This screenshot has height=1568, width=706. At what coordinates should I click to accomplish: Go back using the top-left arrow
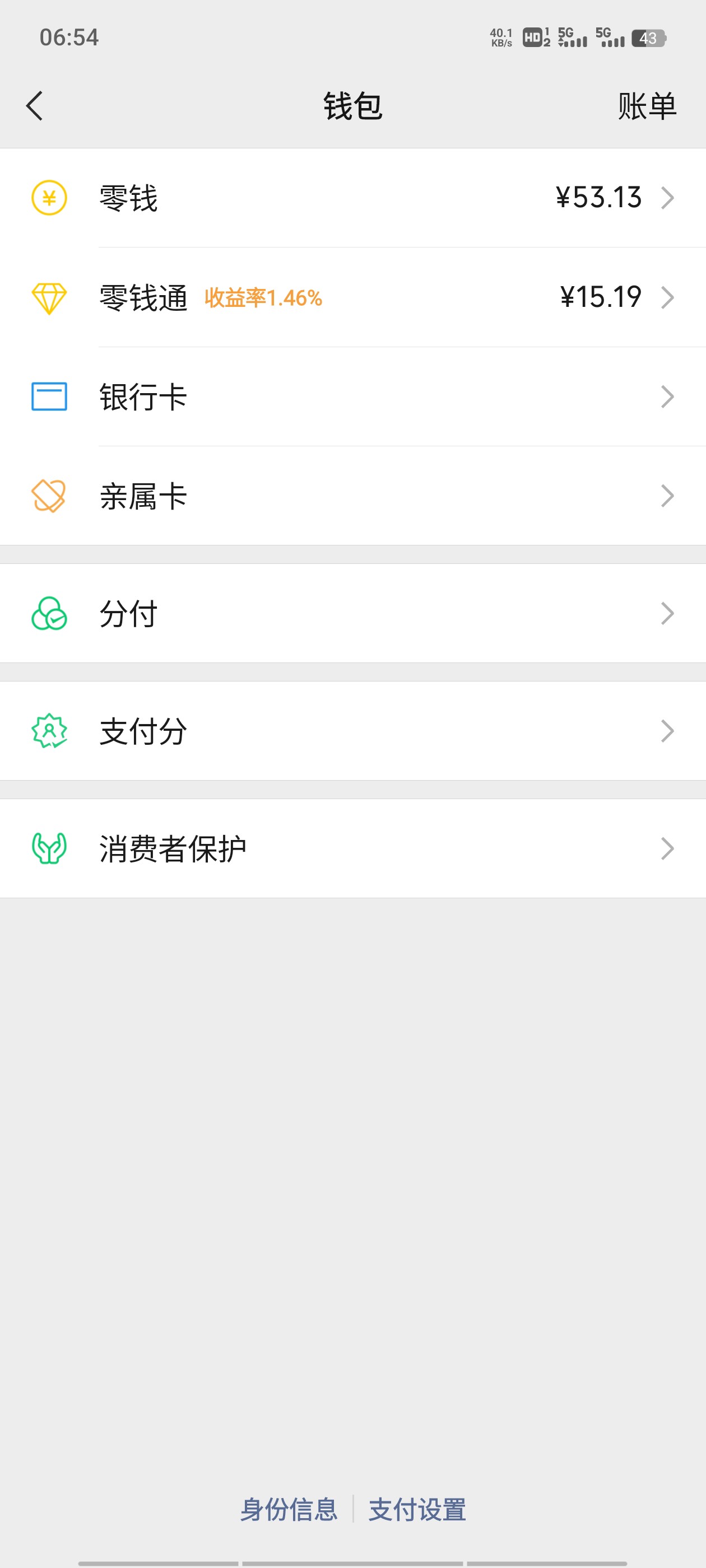pyautogui.click(x=35, y=106)
